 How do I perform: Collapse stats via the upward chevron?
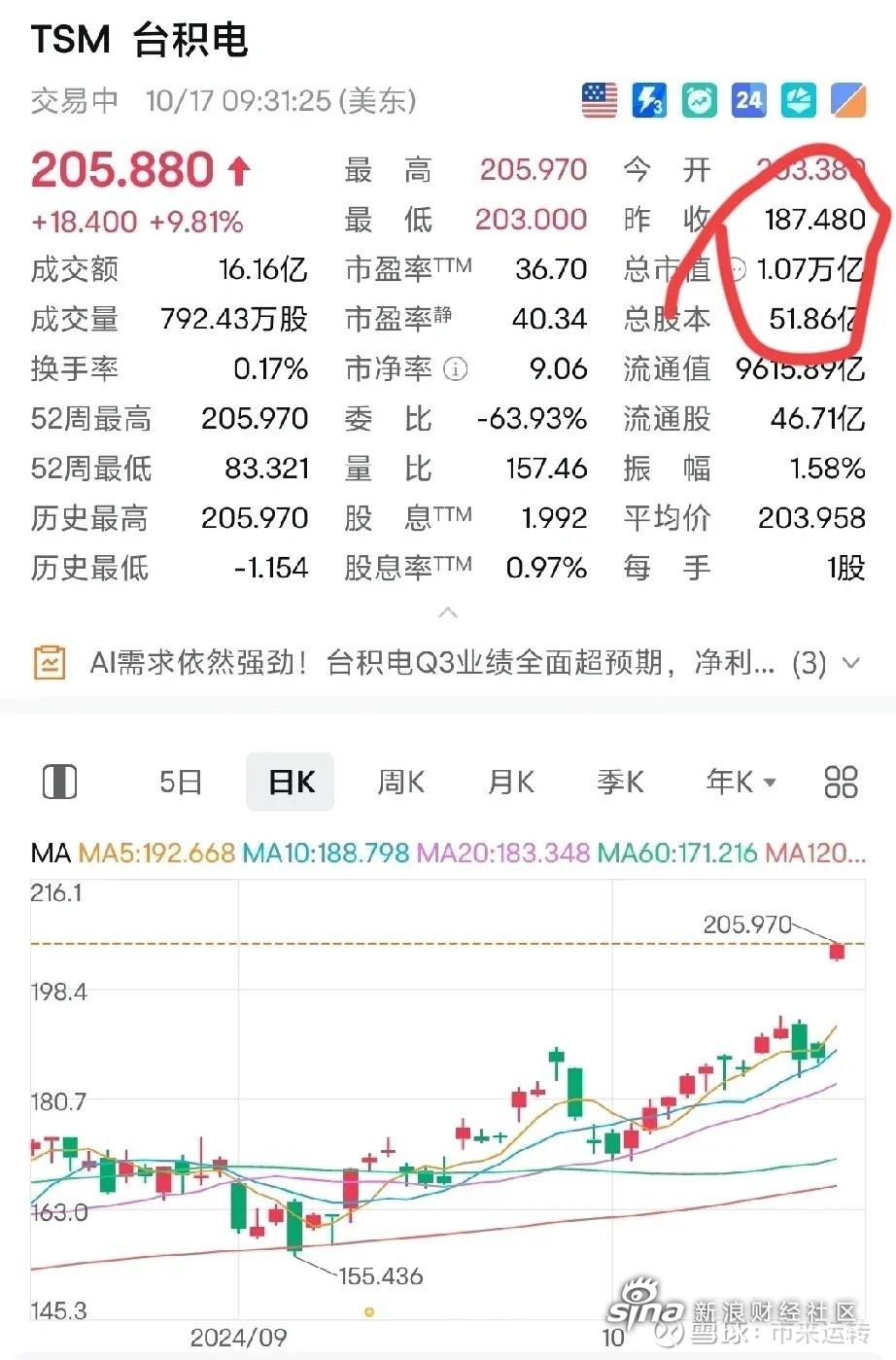pos(448,612)
